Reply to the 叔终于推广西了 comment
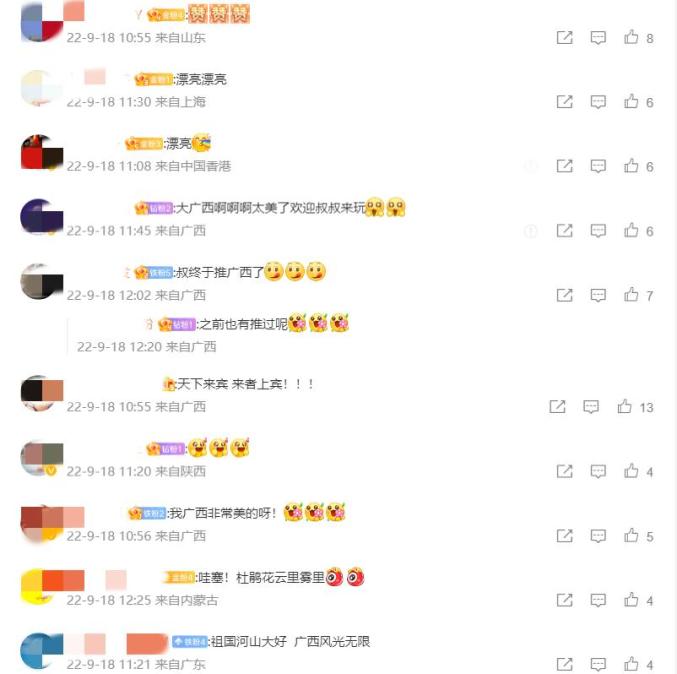This screenshot has width=677, height=674. 598,295
